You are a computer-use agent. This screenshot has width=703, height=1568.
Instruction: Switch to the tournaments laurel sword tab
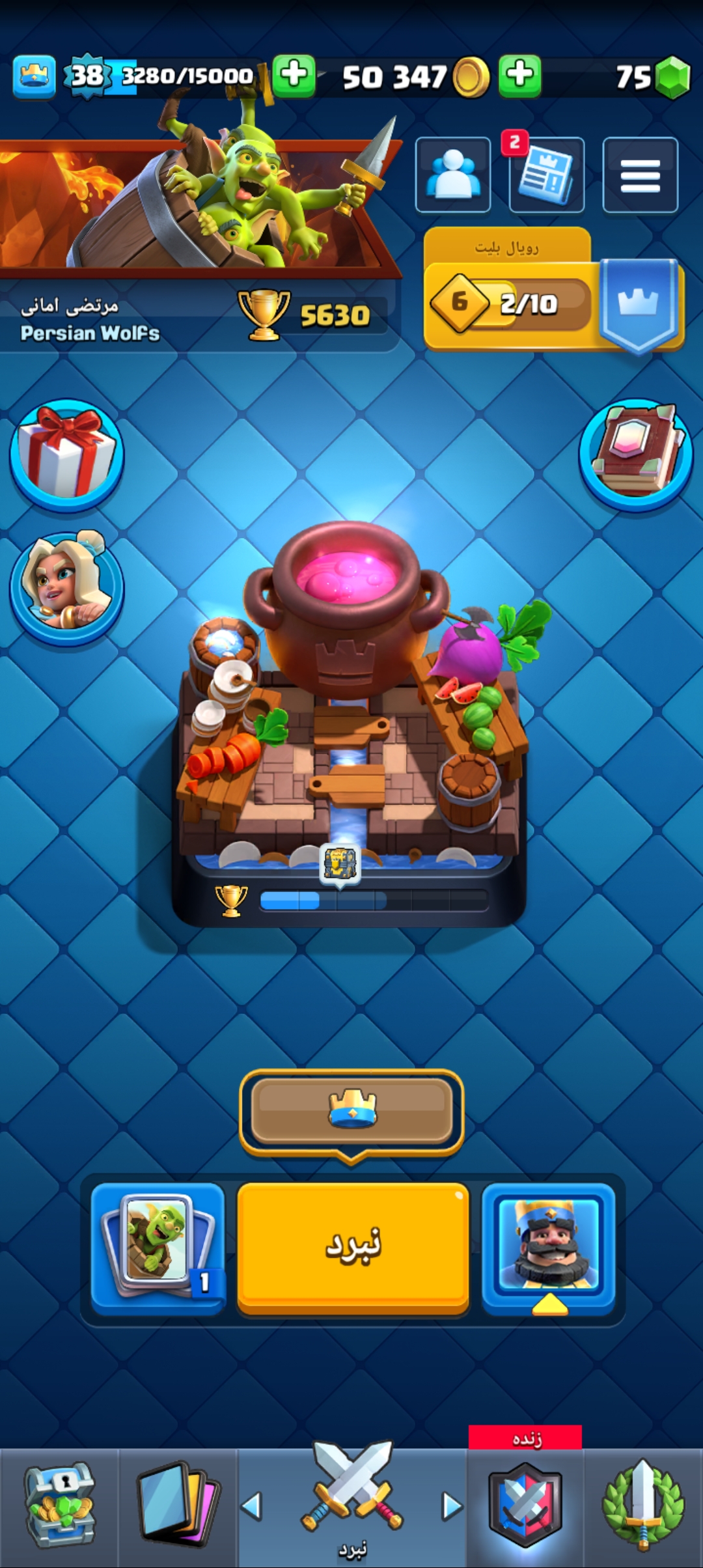(643, 1505)
